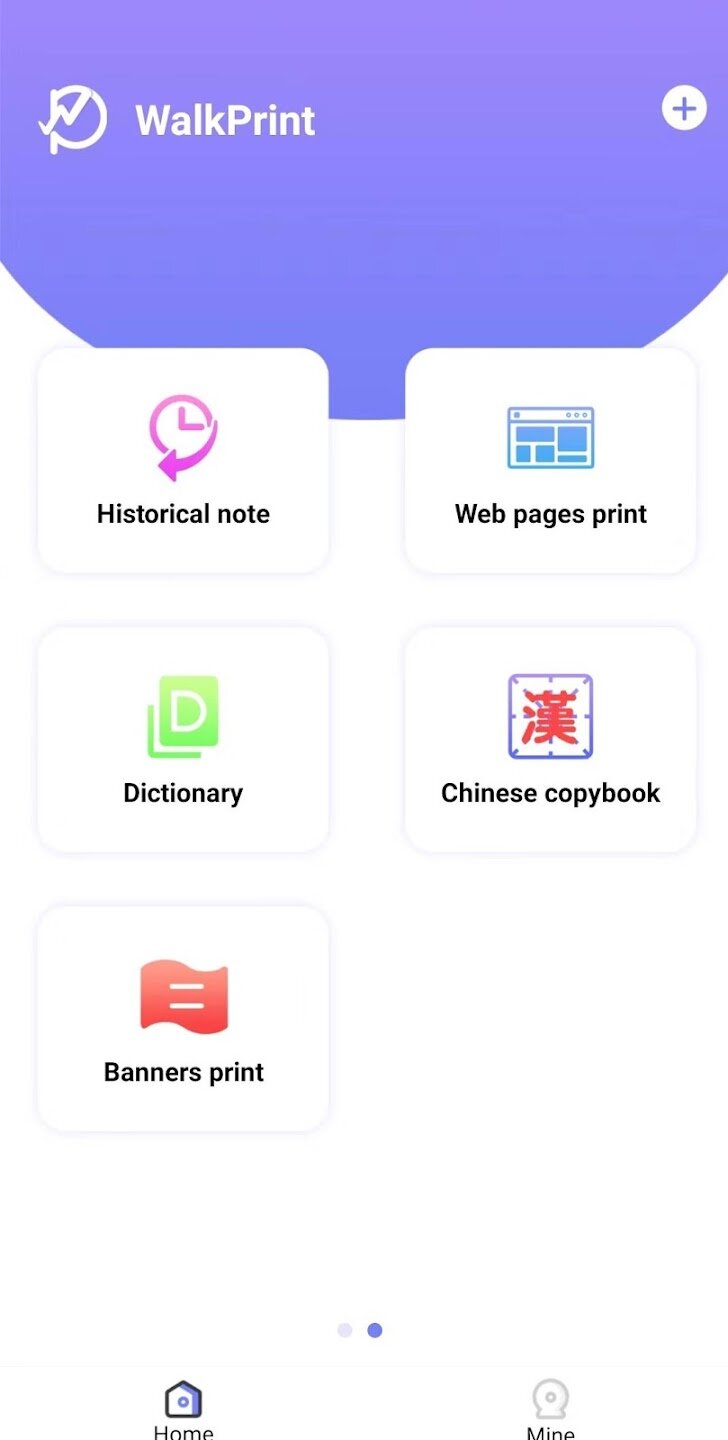Viewport: 728px width, 1440px height.
Task: Launch the Dictionary feature
Action: click(183, 740)
